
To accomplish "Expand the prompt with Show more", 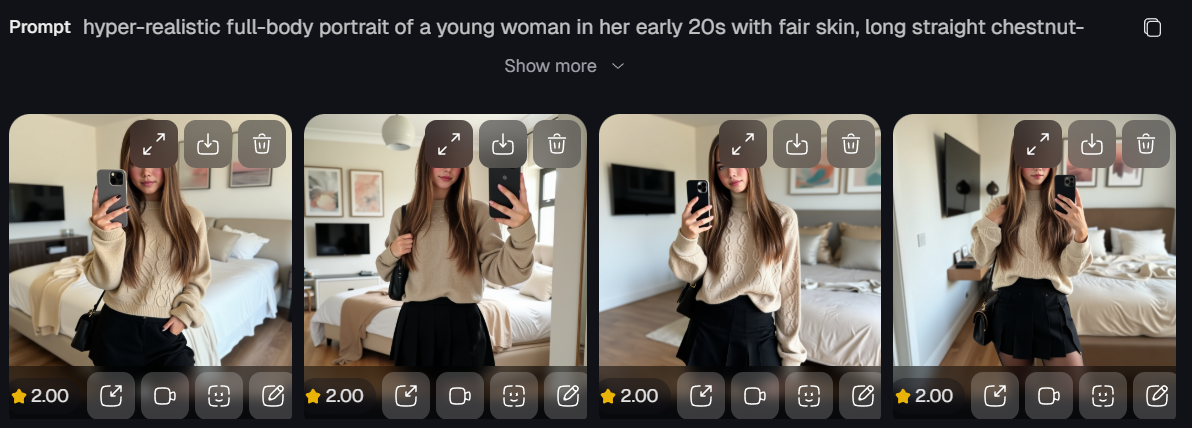I will pyautogui.click(x=564, y=66).
